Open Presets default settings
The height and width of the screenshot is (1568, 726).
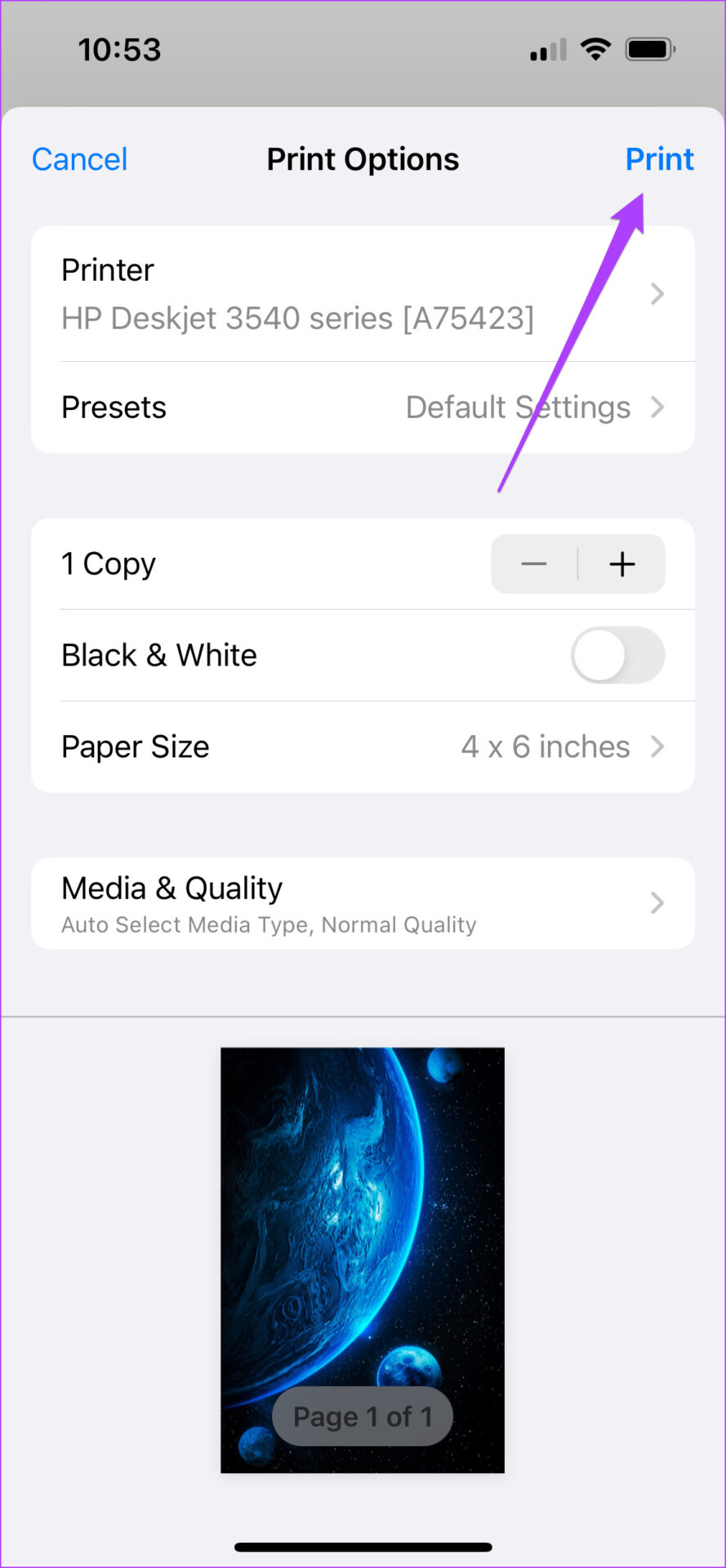pos(363,408)
